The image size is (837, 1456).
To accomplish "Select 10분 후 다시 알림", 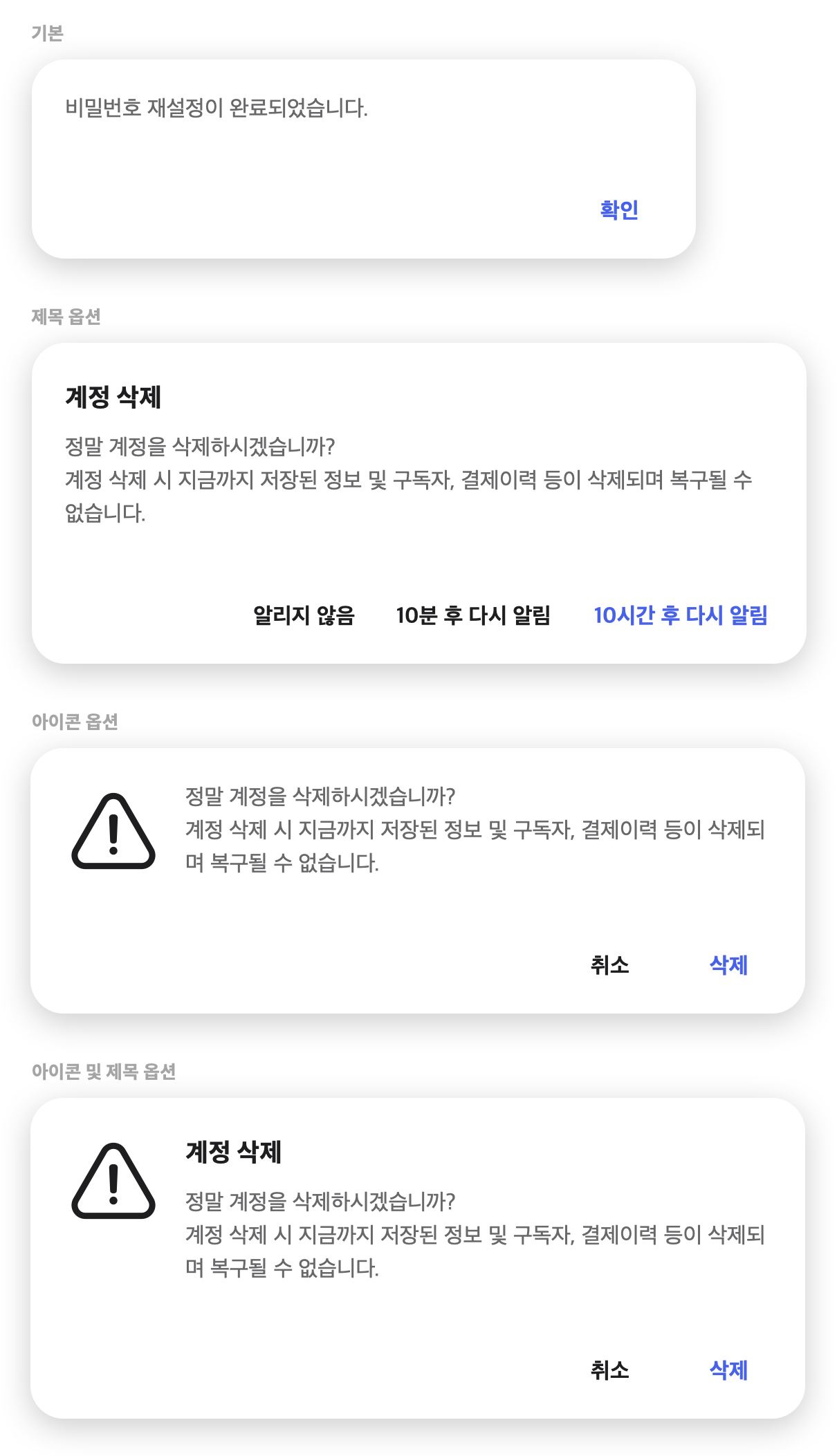I will point(473,615).
